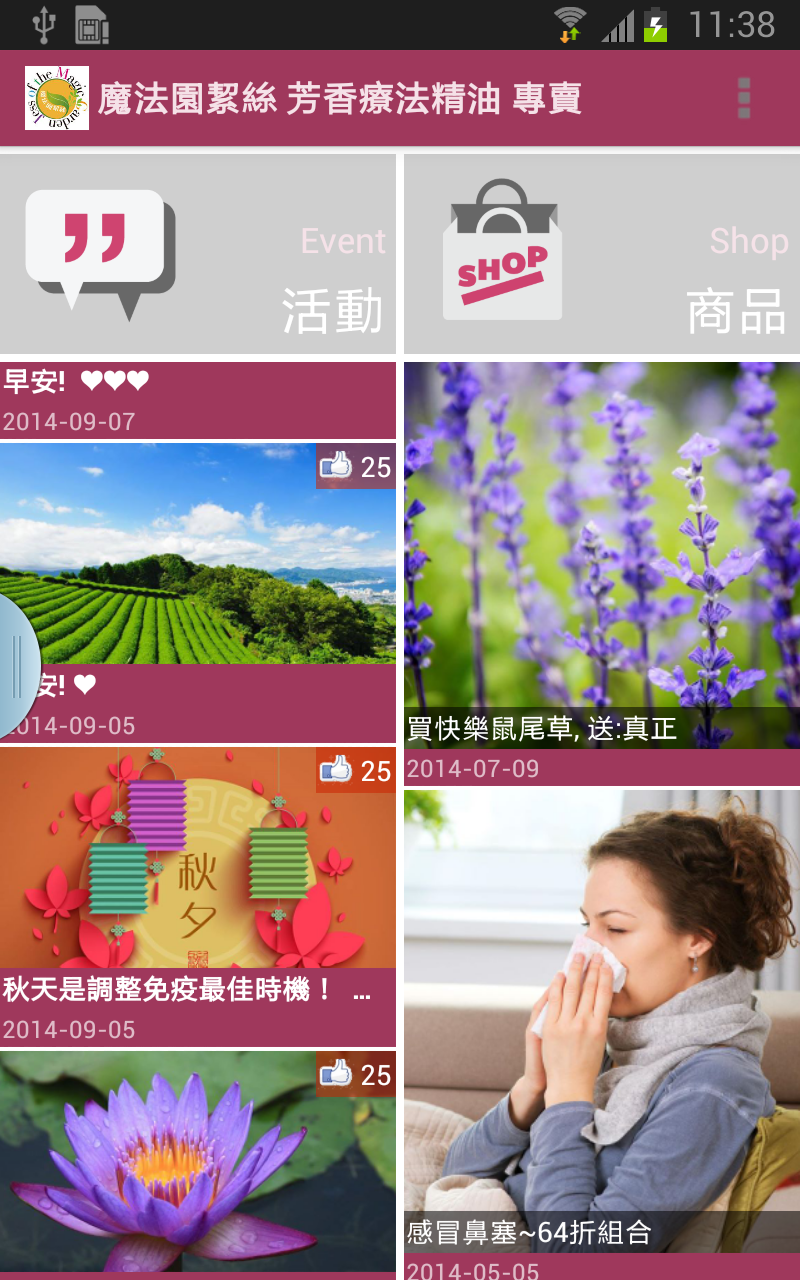Pull out the side drawer handle

click(x=16, y=666)
